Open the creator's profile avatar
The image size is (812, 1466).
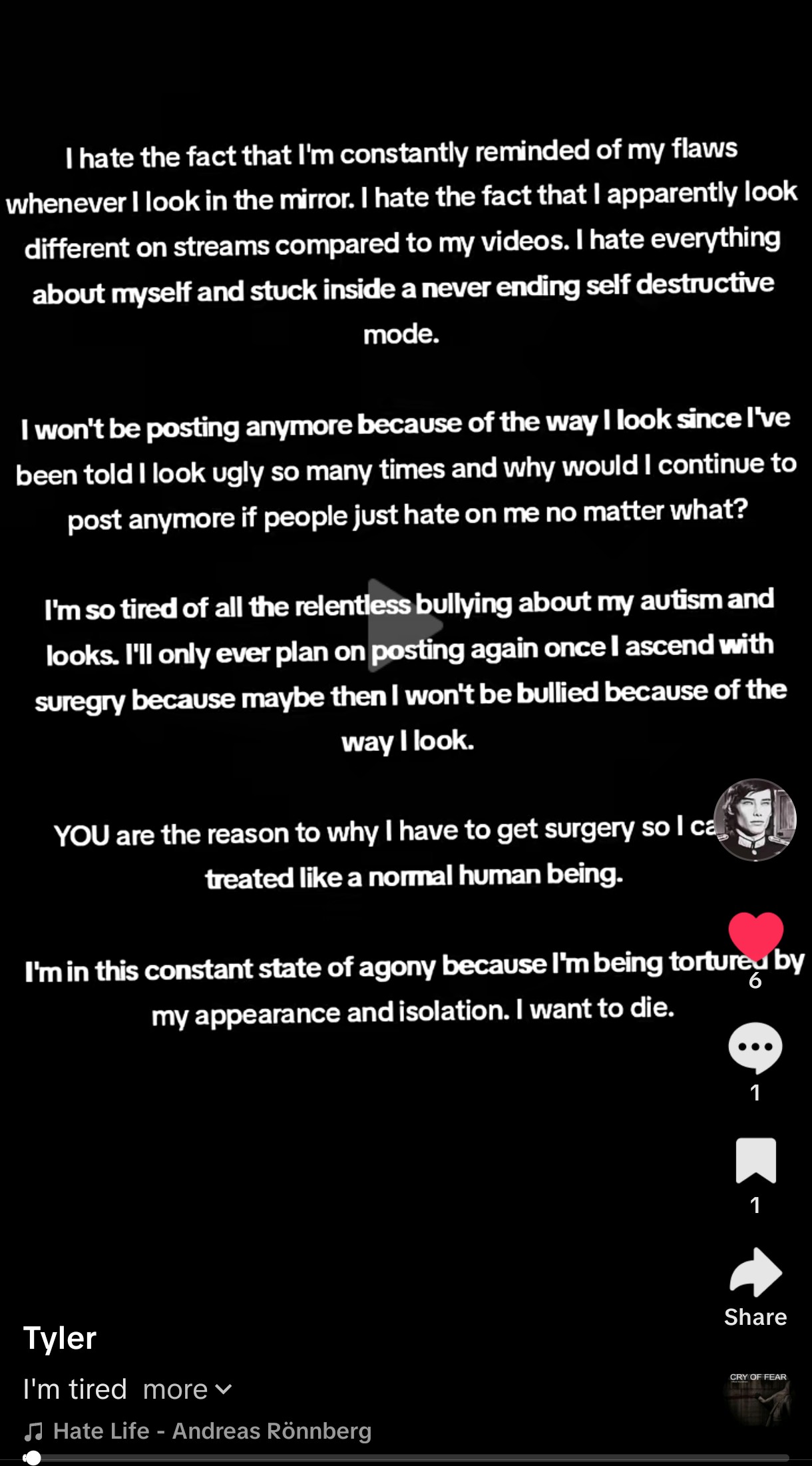point(755,820)
